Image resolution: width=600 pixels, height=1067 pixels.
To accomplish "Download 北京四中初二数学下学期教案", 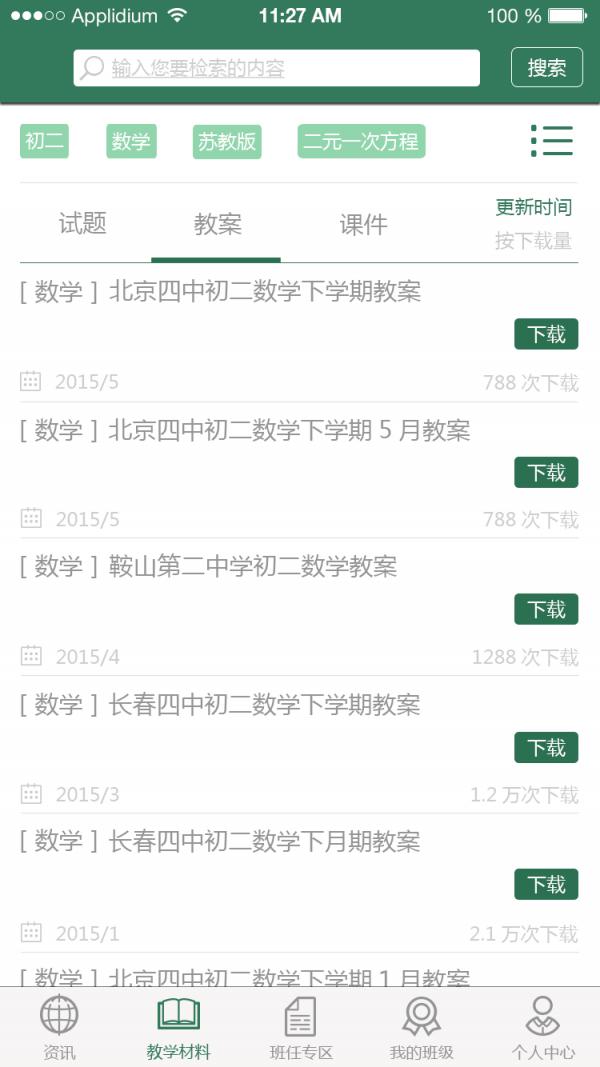I will [x=546, y=335].
